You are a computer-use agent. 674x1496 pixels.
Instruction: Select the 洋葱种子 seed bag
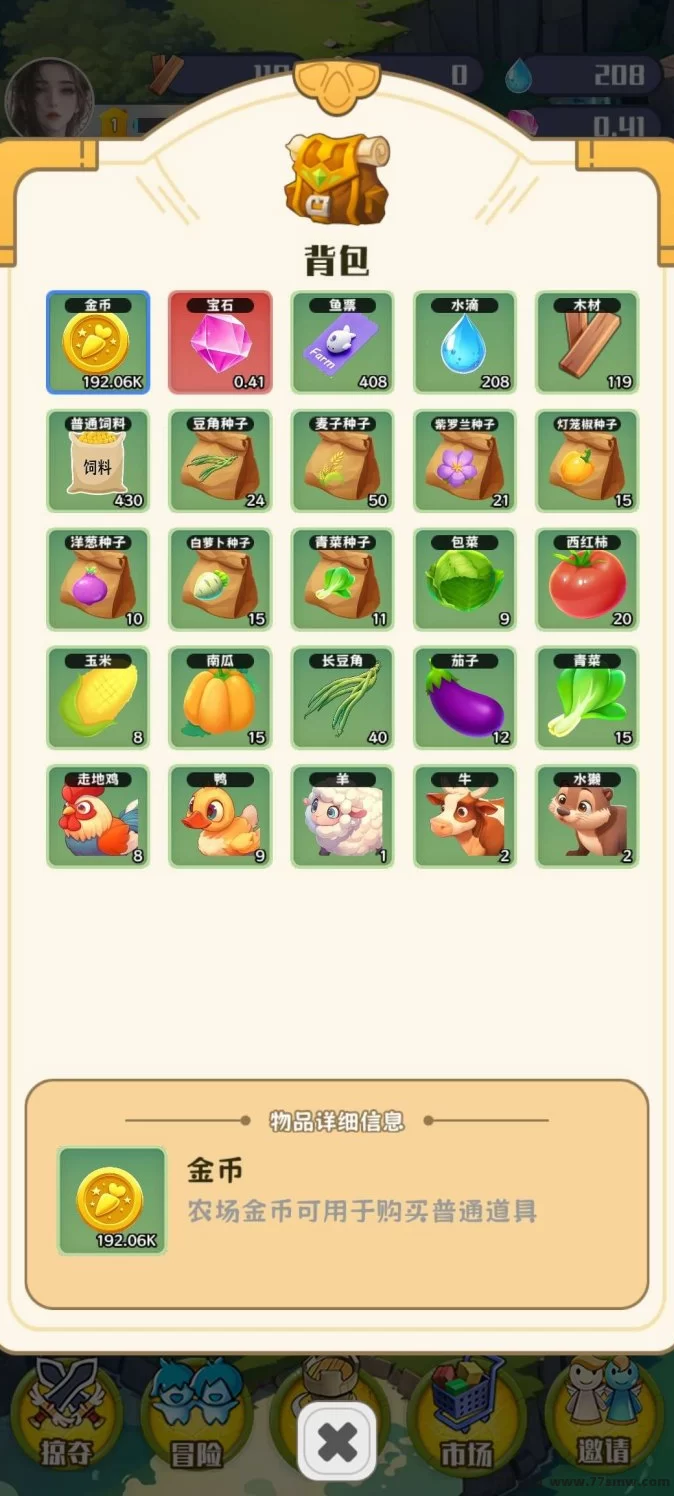tap(98, 580)
